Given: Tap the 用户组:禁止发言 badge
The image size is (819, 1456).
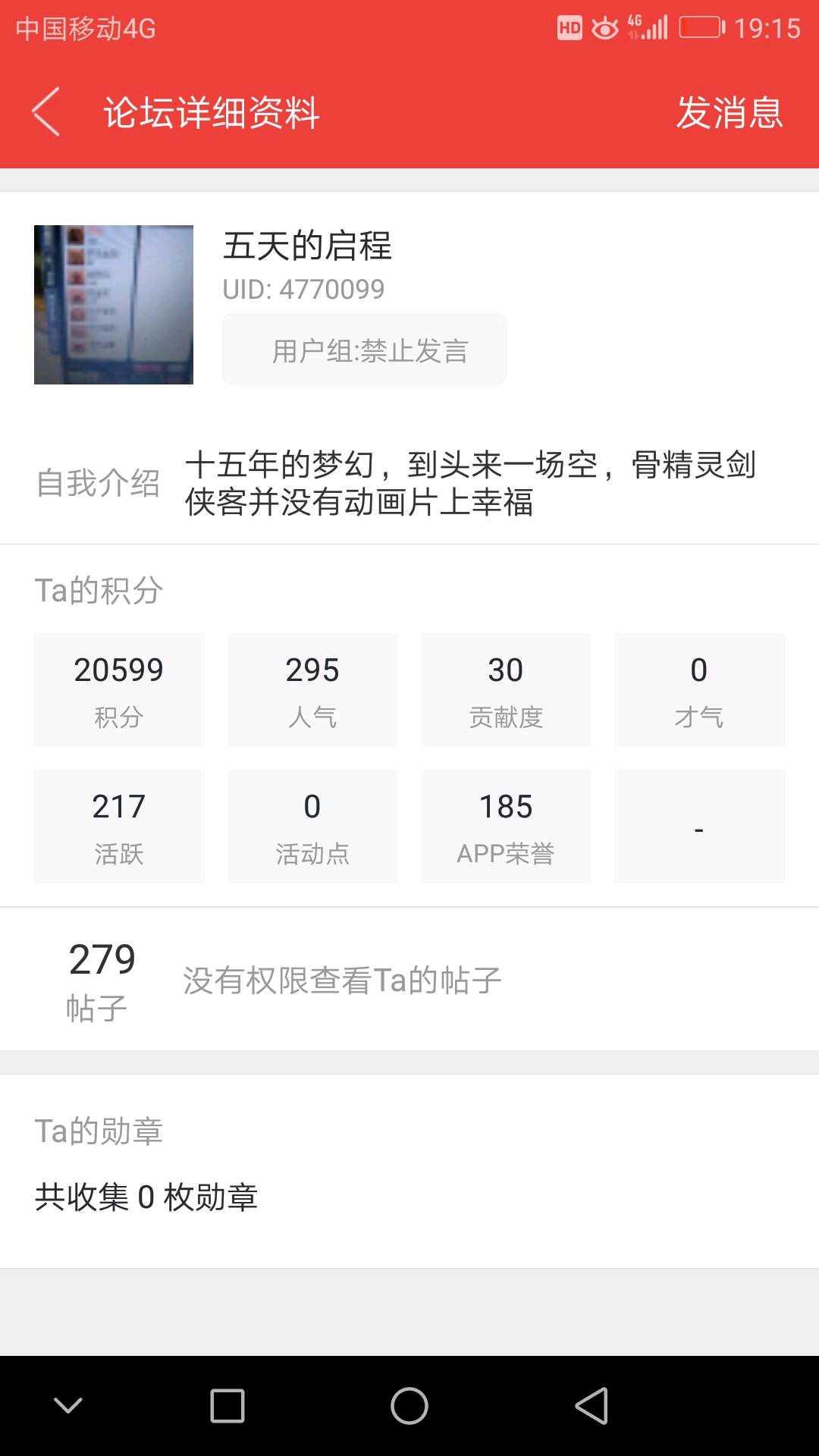Looking at the screenshot, I should (364, 350).
